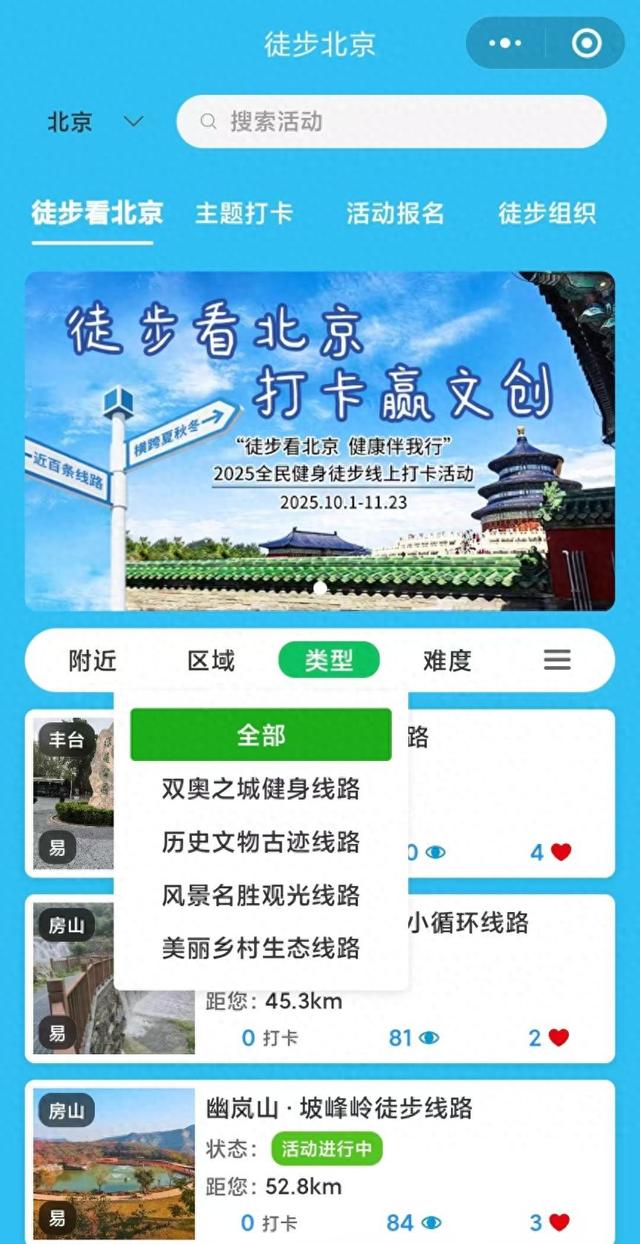The width and height of the screenshot is (640, 1244).
Task: Switch to the 徒步组织 tab
Action: coord(547,213)
